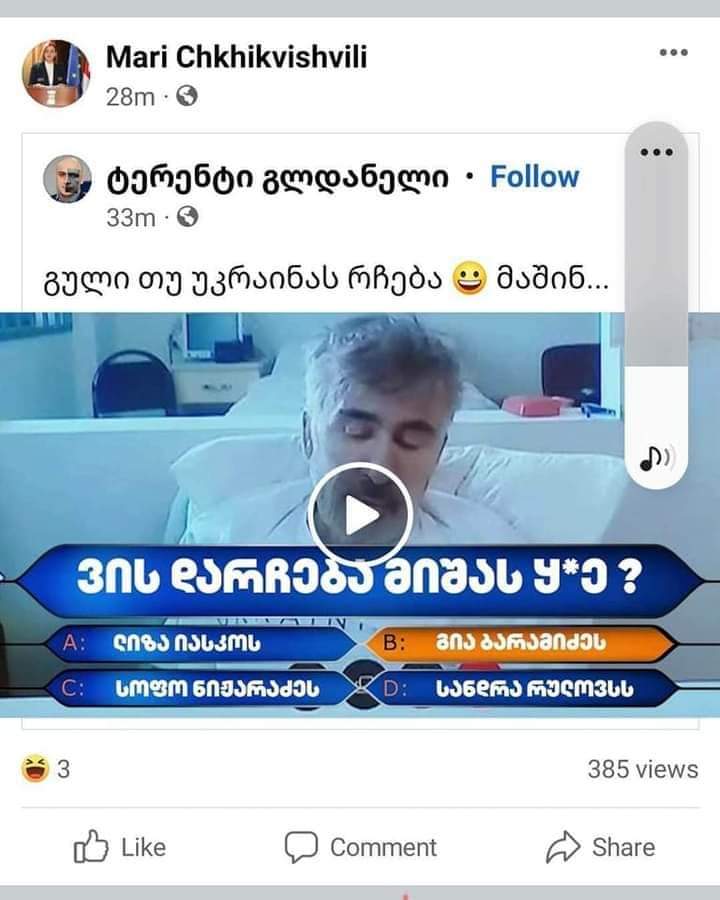Screen dimensions: 720x900
Task: Toggle the video sound icon
Action: coord(656,458)
